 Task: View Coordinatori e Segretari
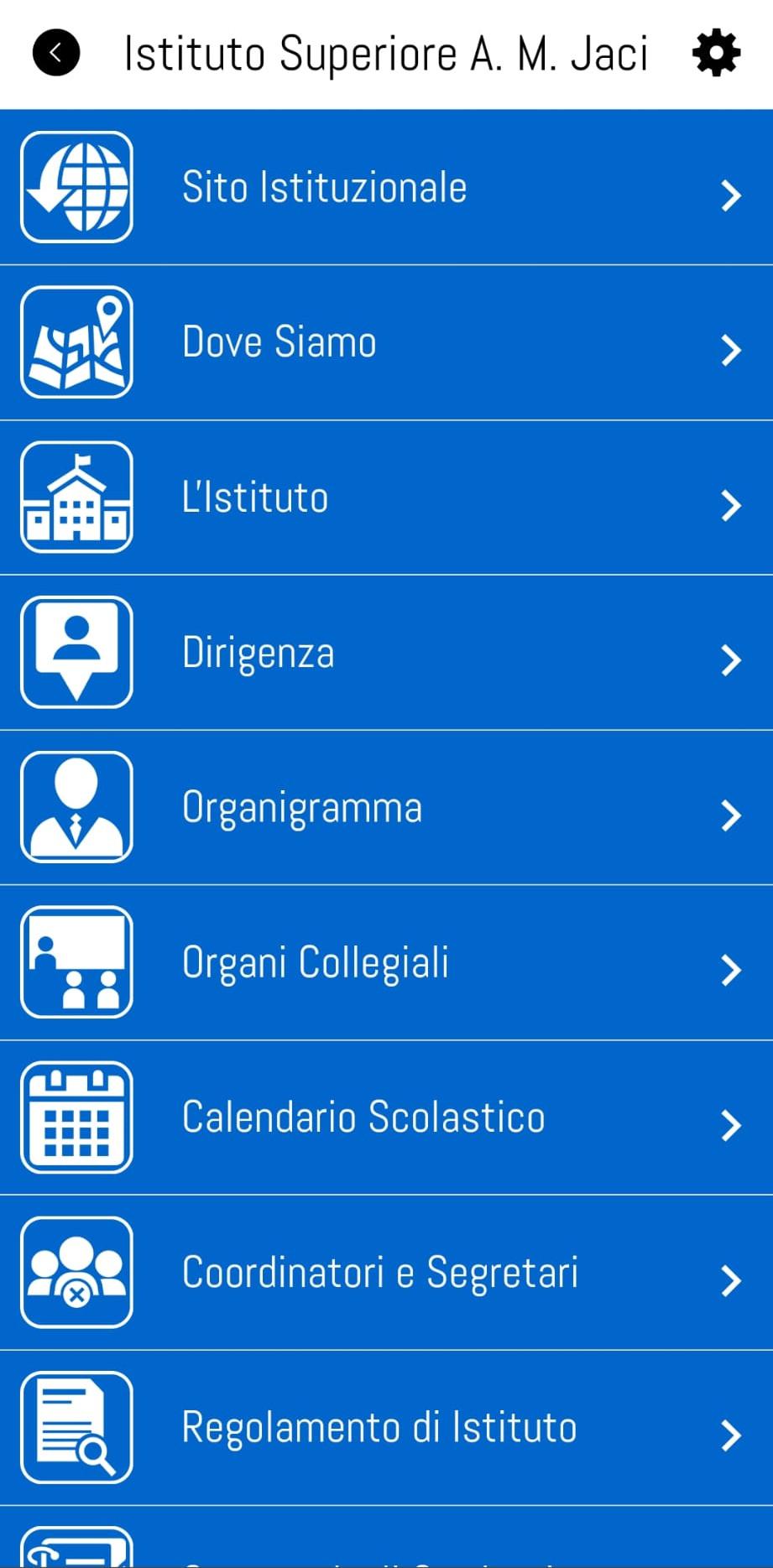tap(386, 1273)
